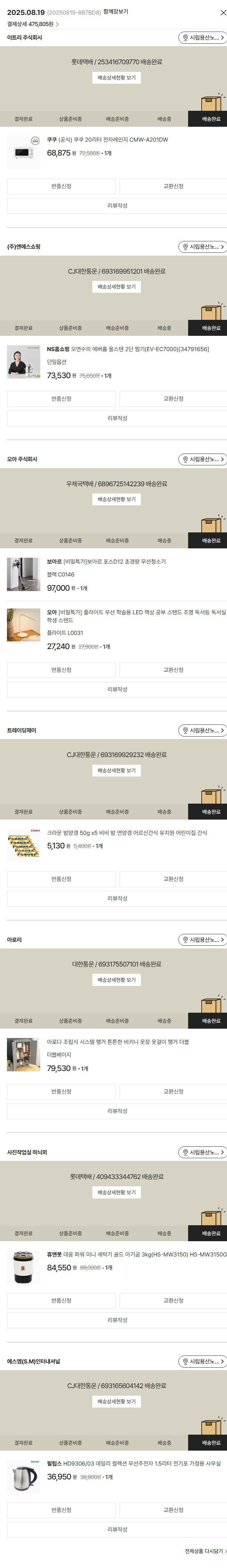The width and height of the screenshot is (227, 1568).
Task: Tap 함께장보기 next to the order number
Action: coord(116,11)
